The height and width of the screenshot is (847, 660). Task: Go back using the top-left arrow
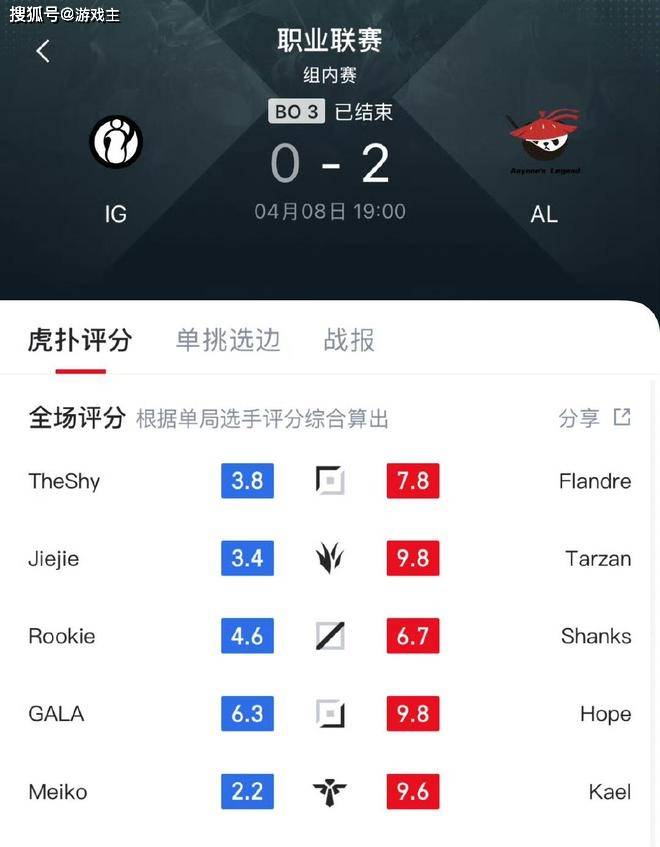coord(43,52)
